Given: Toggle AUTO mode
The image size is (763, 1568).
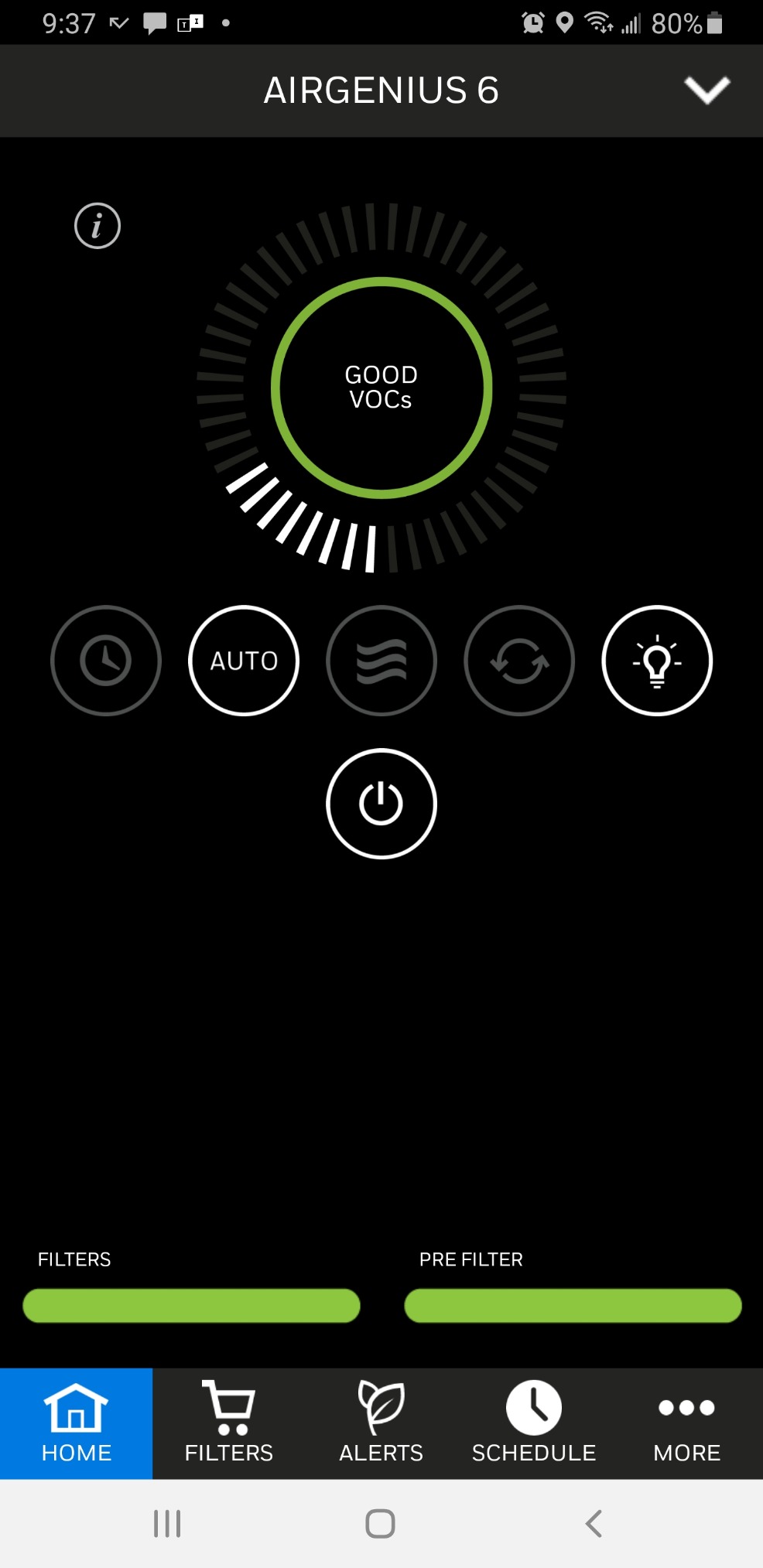Looking at the screenshot, I should point(244,661).
